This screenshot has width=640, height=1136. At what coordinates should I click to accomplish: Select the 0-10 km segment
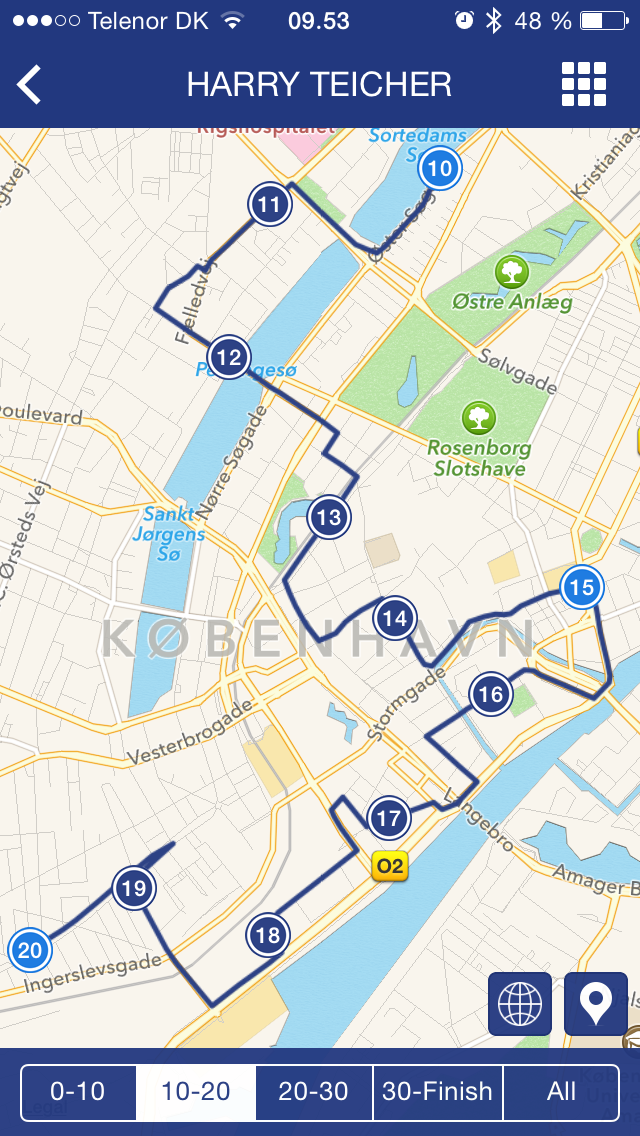click(78, 1091)
